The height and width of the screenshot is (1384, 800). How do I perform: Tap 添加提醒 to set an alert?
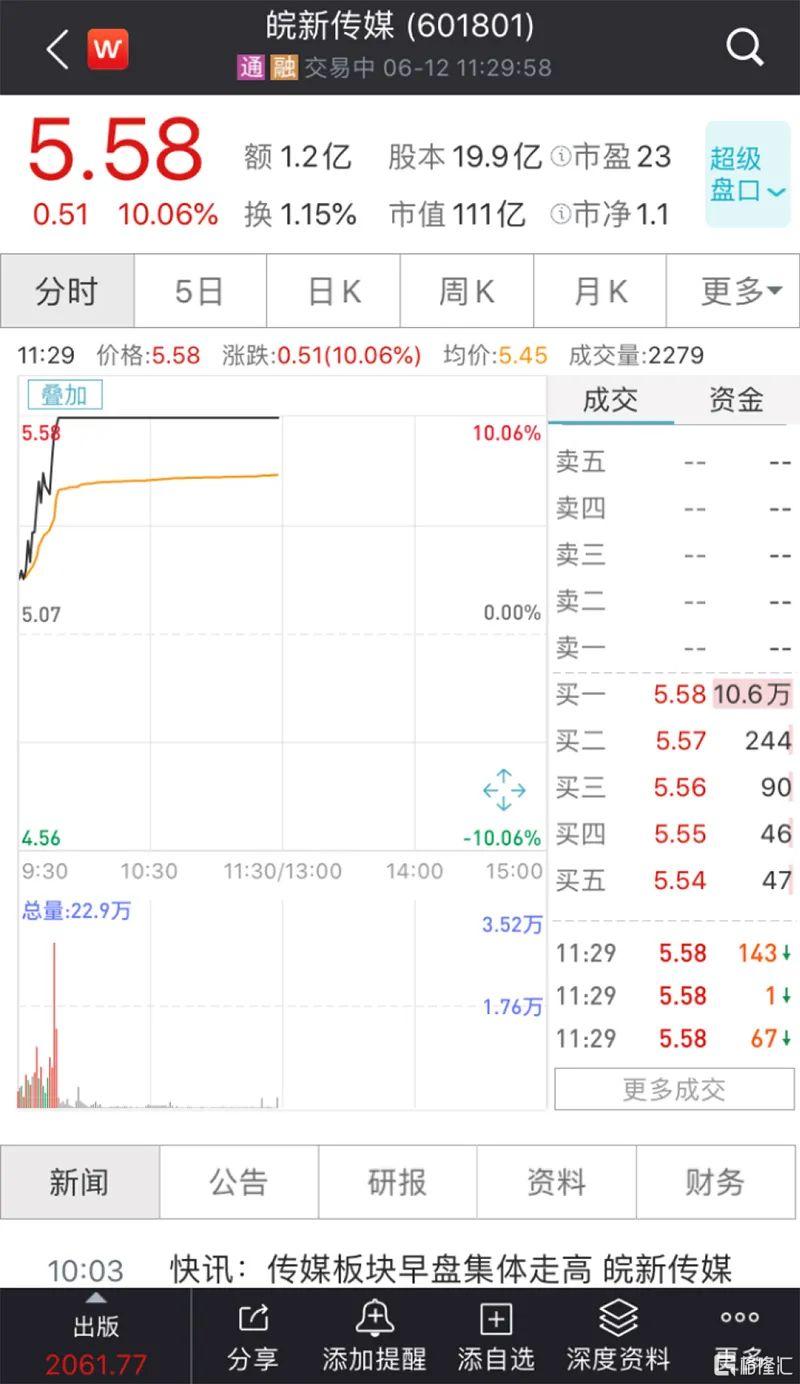(374, 1337)
